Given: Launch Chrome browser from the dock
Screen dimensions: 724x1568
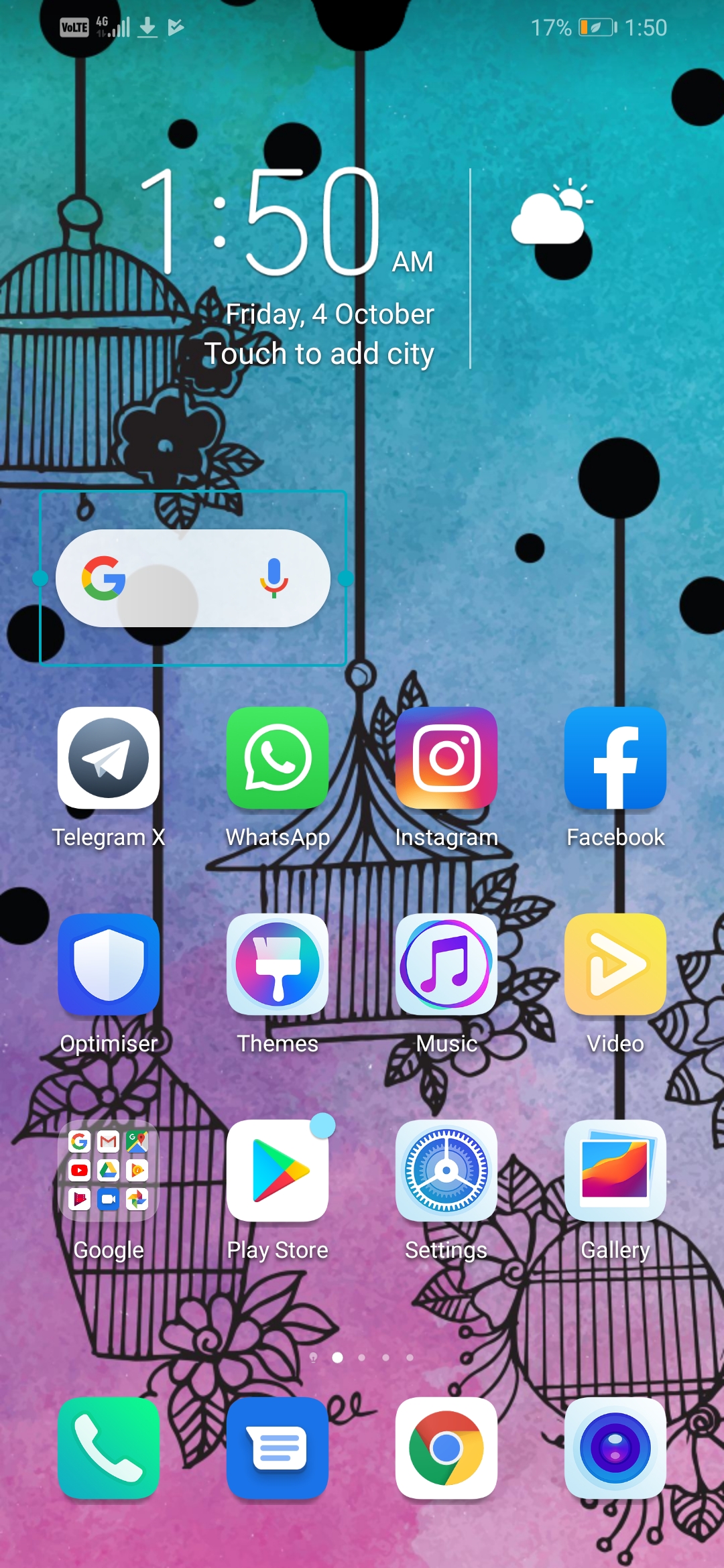Looking at the screenshot, I should click(446, 1447).
